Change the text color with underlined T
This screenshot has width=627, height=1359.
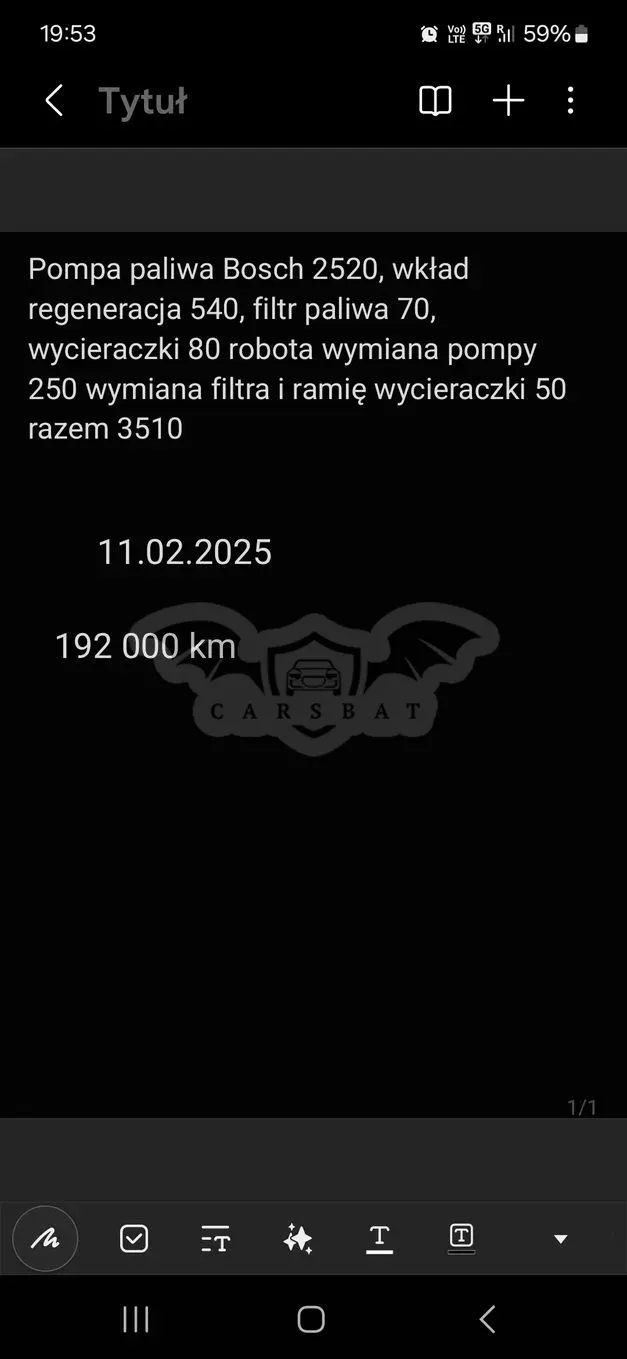379,1238
